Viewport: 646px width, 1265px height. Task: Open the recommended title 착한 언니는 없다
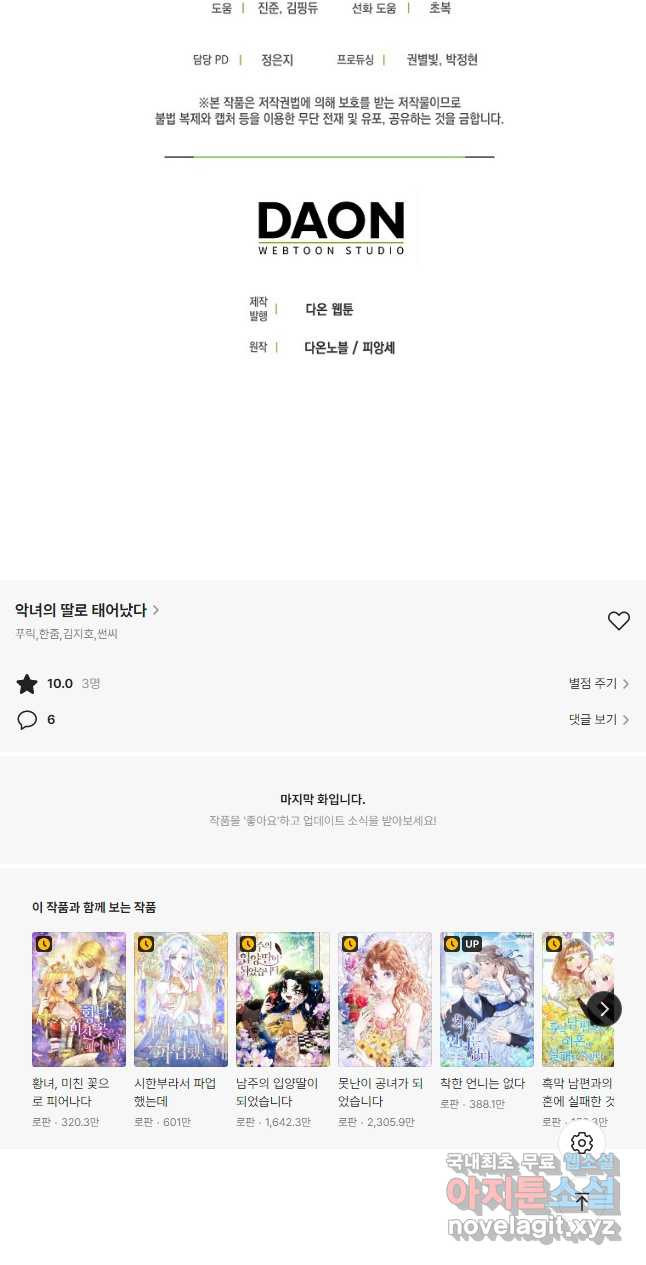[487, 1000]
